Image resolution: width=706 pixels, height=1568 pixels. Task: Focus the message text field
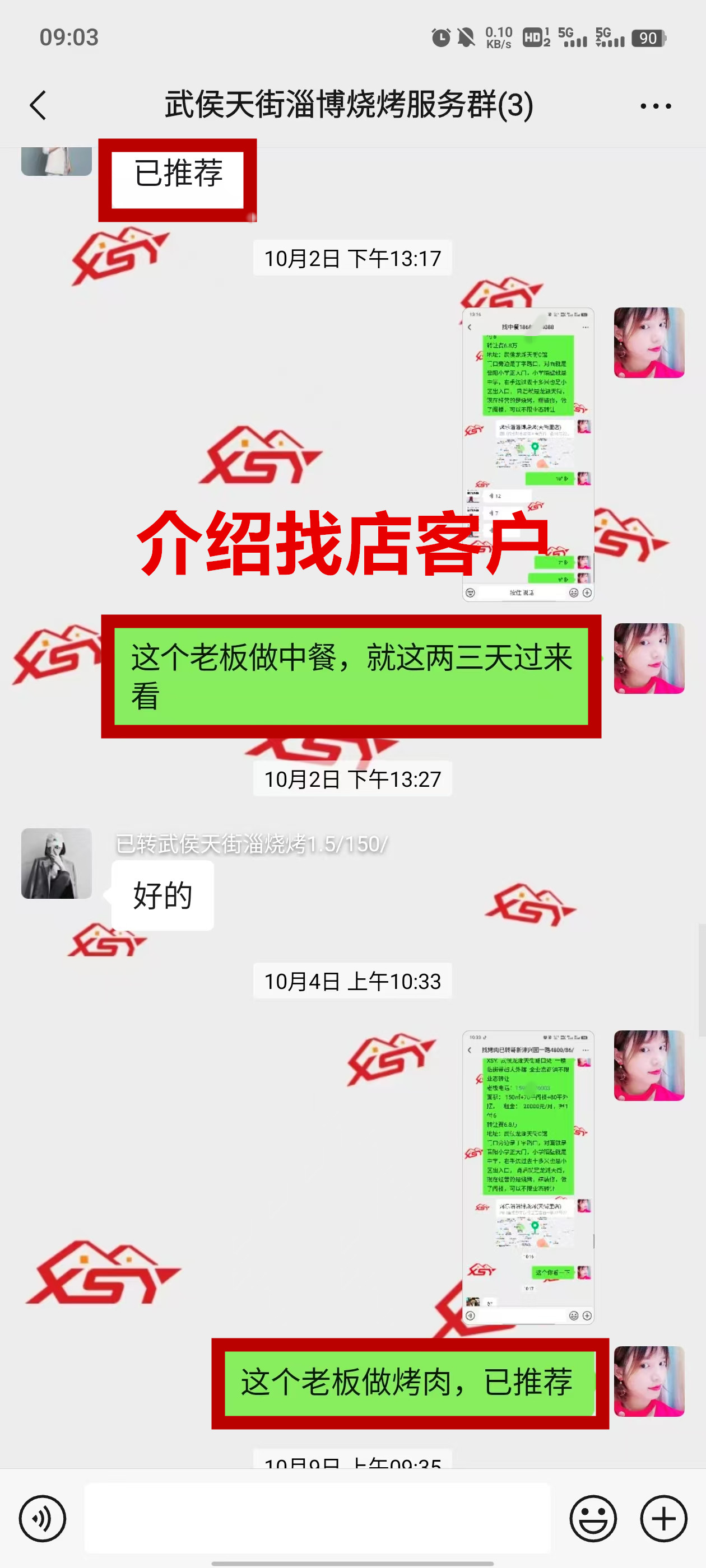pos(317,1518)
